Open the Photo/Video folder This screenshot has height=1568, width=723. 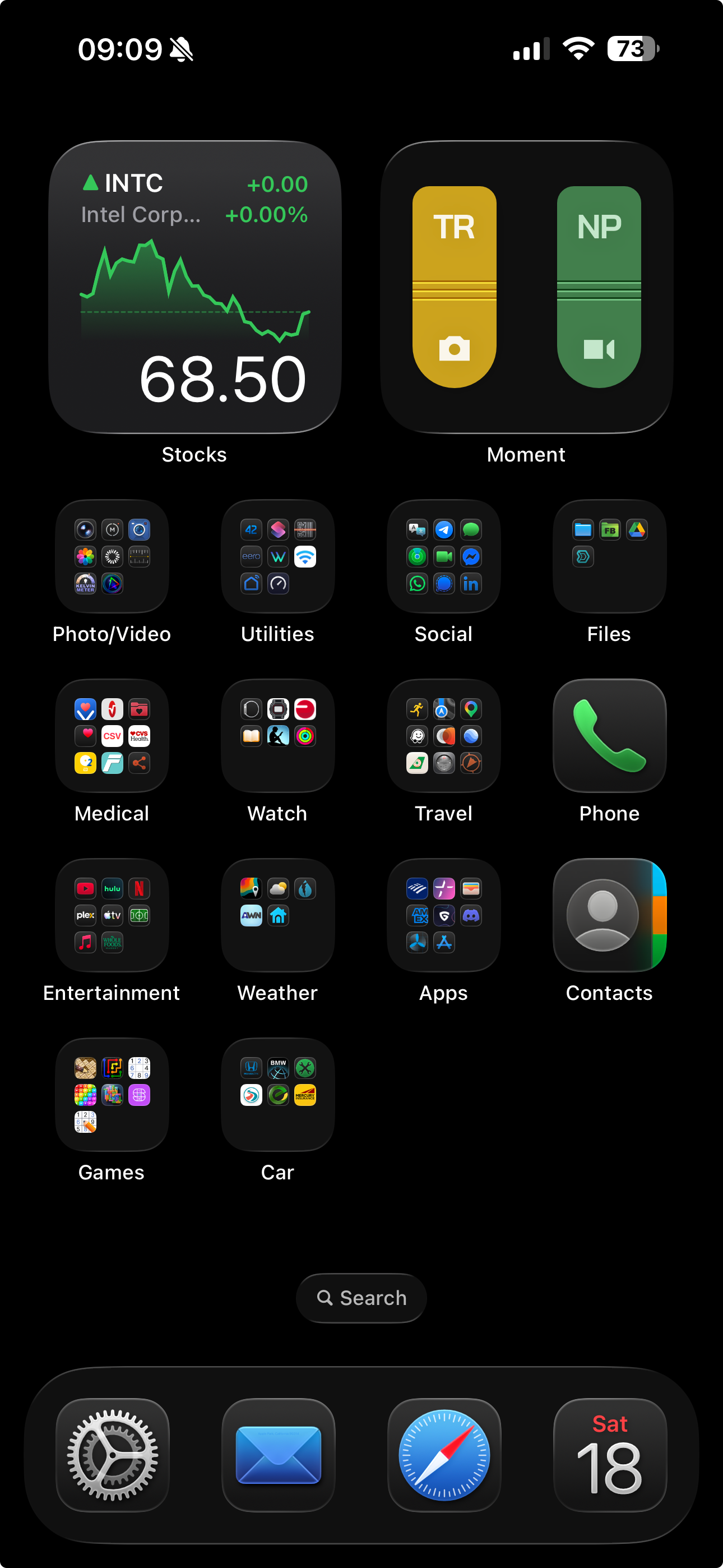pyautogui.click(x=112, y=556)
